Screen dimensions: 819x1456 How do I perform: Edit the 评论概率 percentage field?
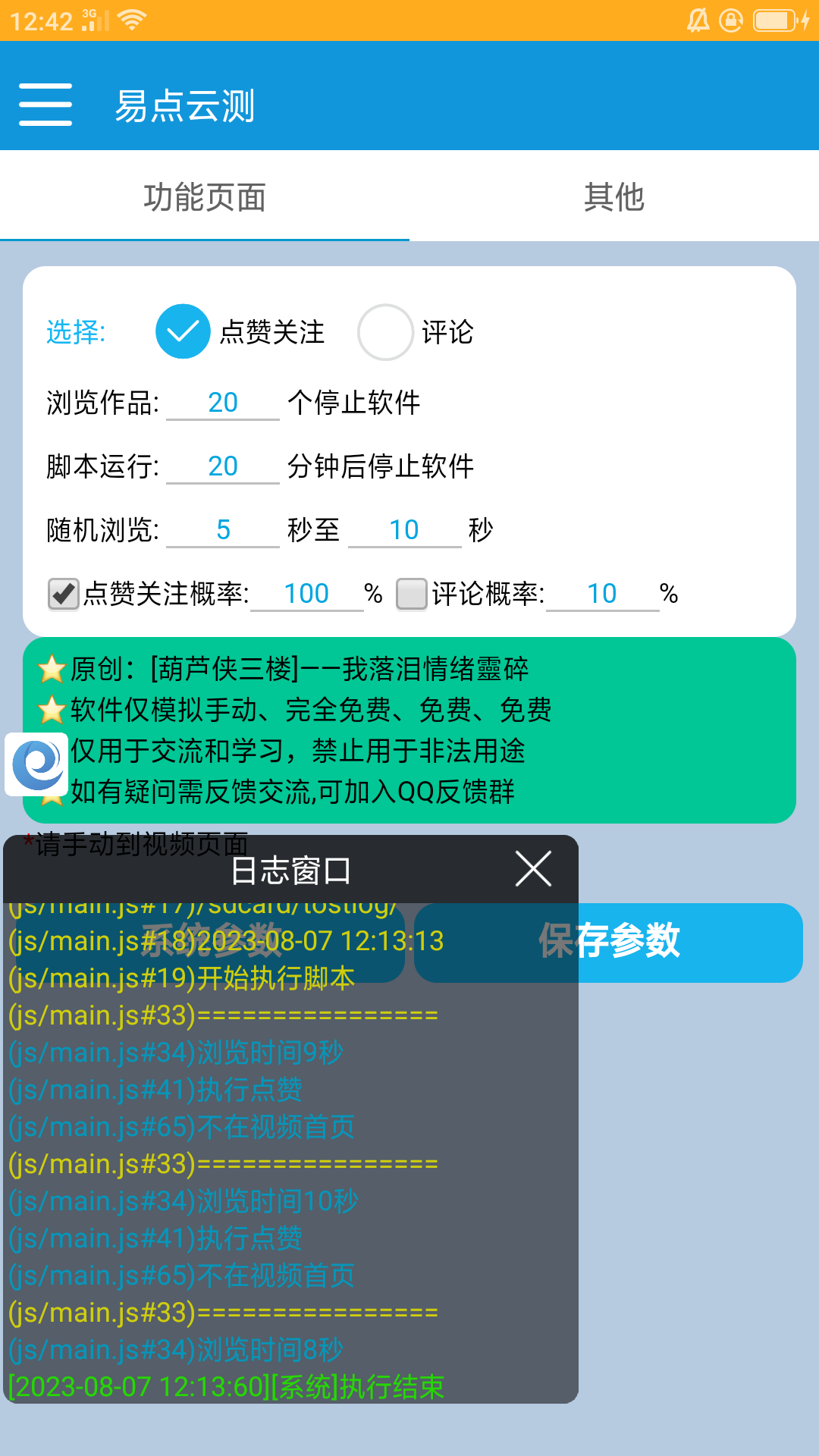pos(602,594)
